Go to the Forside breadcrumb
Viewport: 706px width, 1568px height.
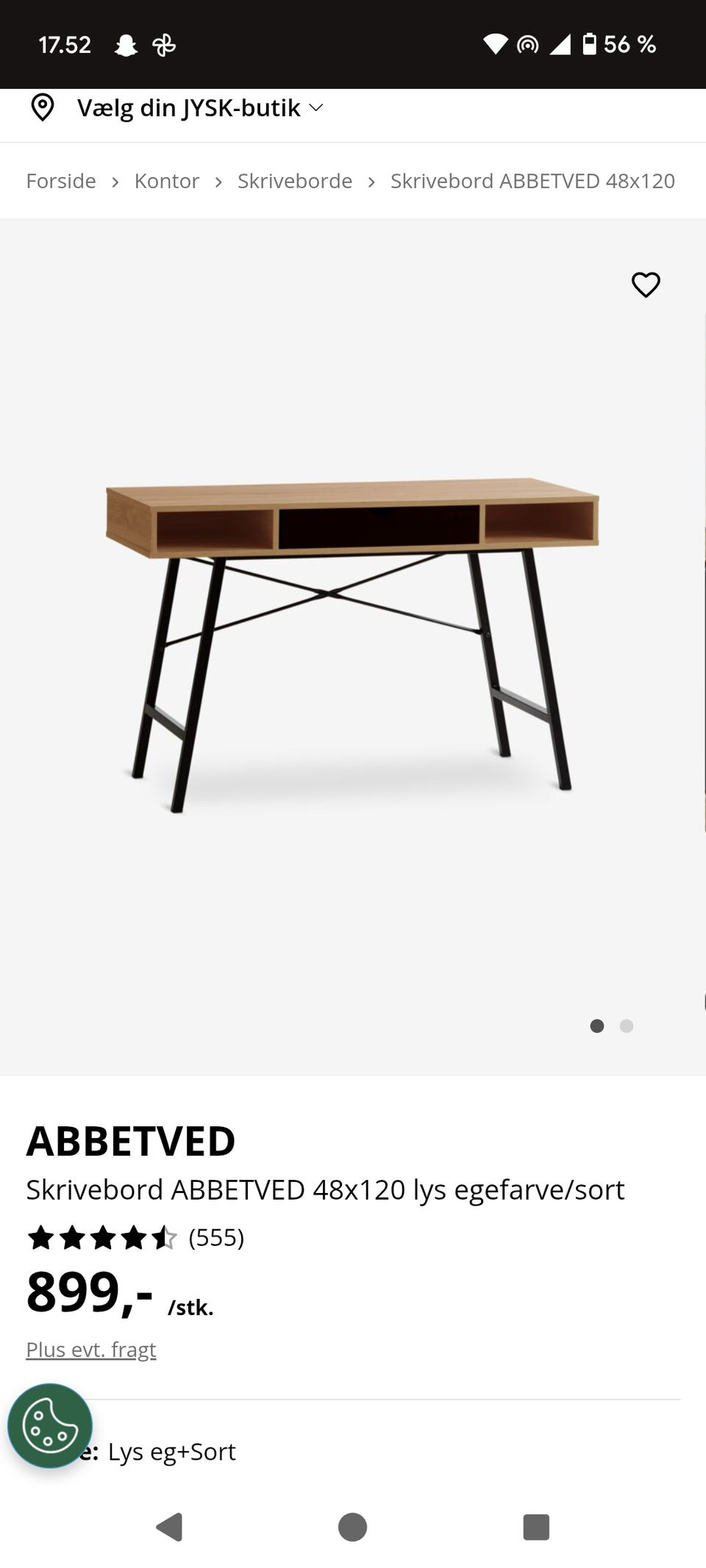61,181
